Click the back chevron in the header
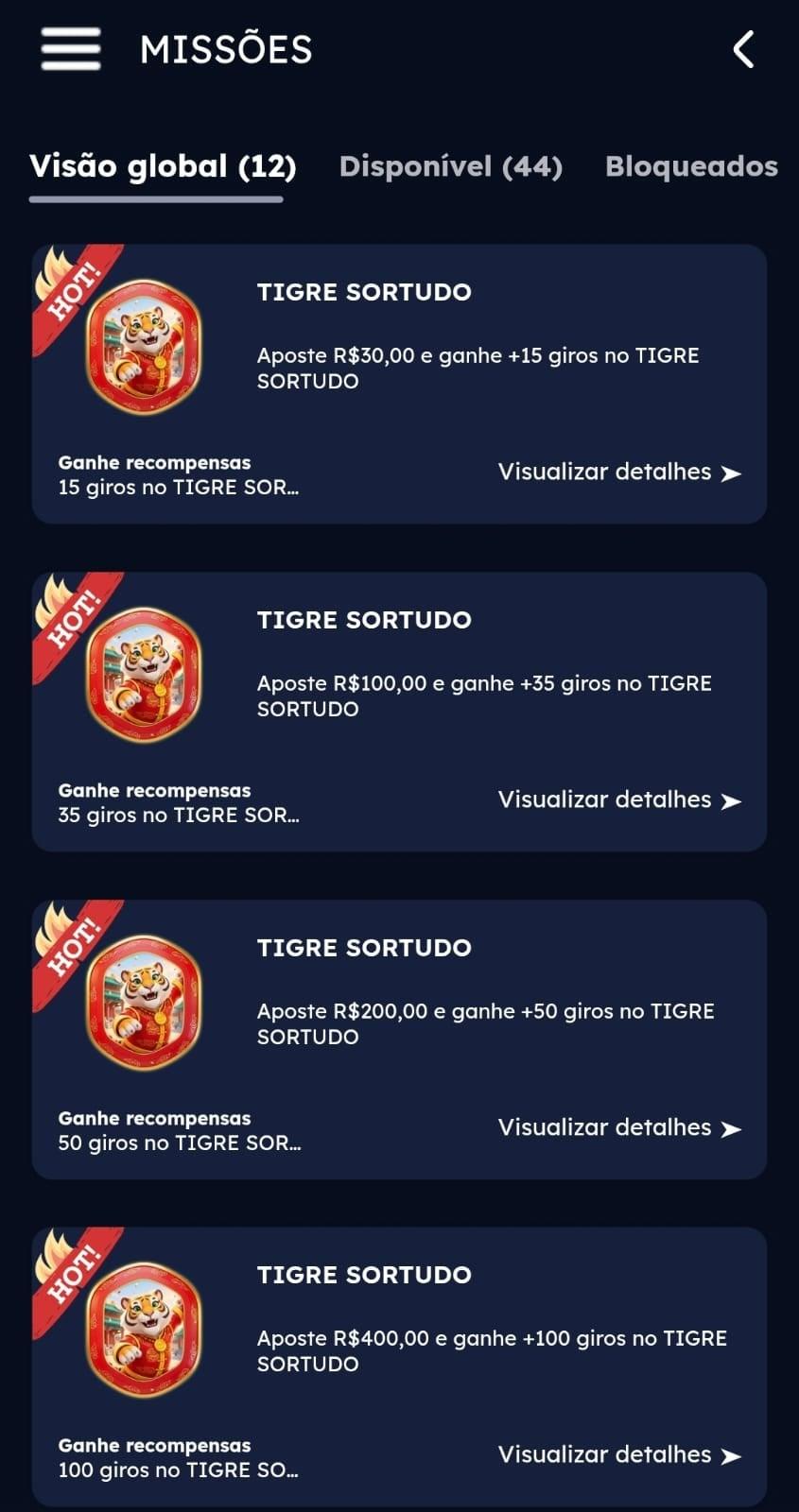This screenshot has width=799, height=1512. tap(743, 48)
